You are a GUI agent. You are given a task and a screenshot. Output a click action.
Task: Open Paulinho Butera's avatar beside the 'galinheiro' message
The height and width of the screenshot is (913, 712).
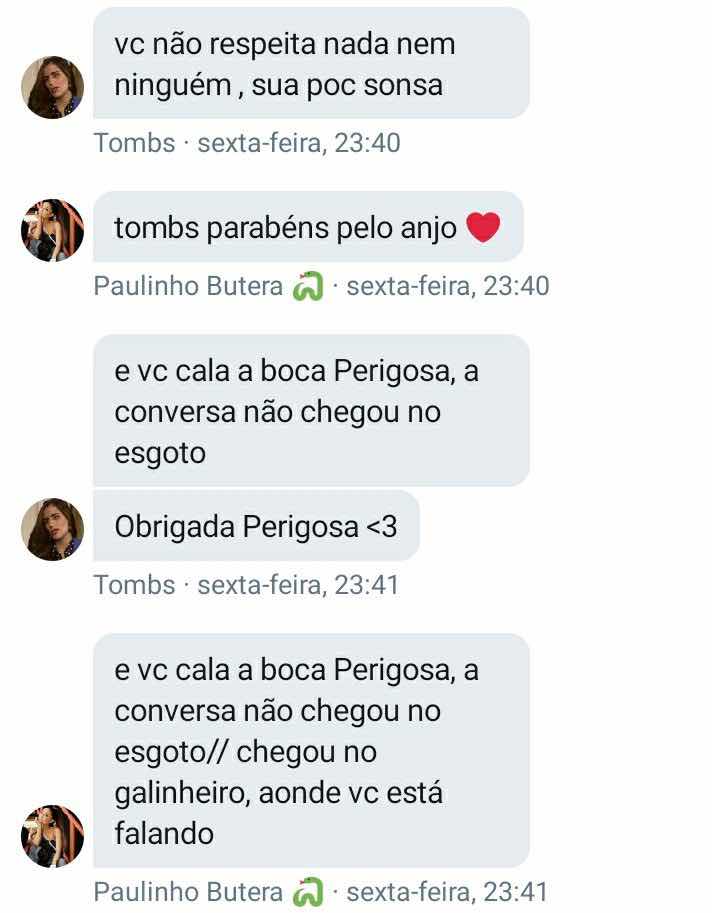point(52,836)
